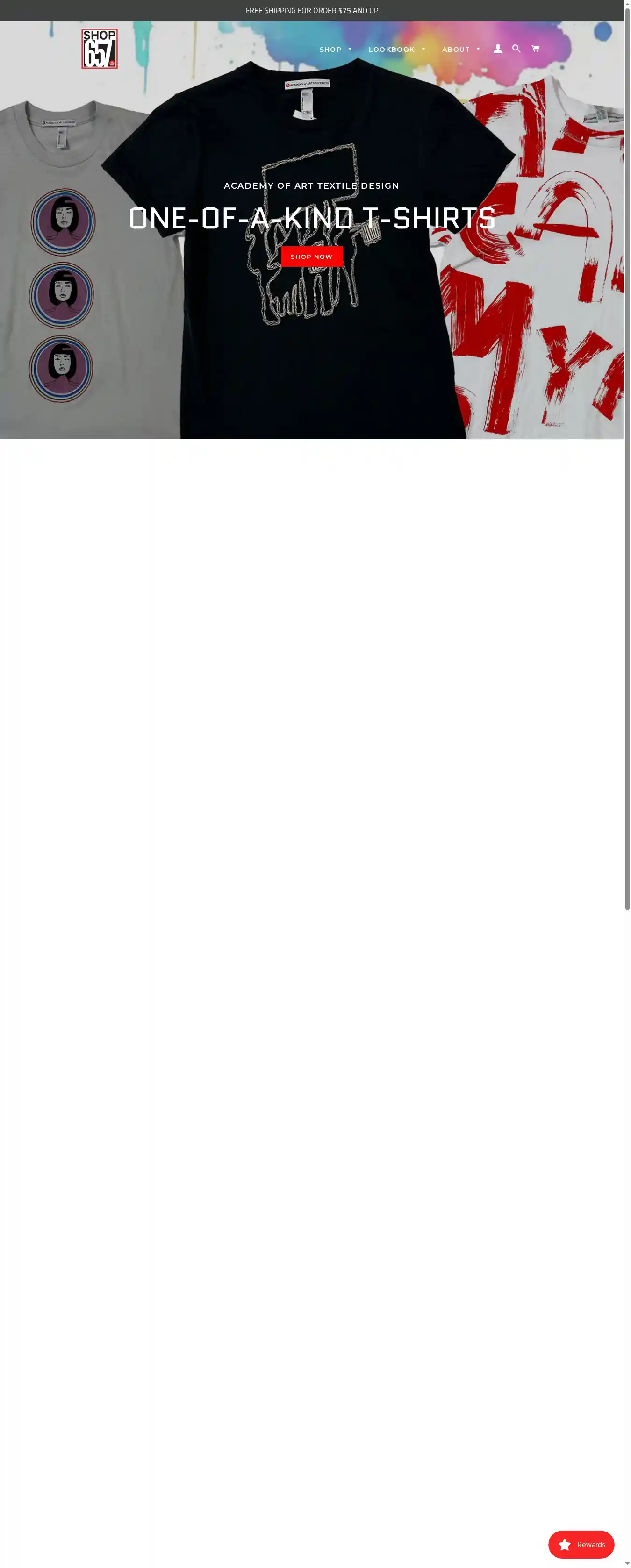Open the Rewards popup button
The image size is (631, 1568).
[x=581, y=1544]
